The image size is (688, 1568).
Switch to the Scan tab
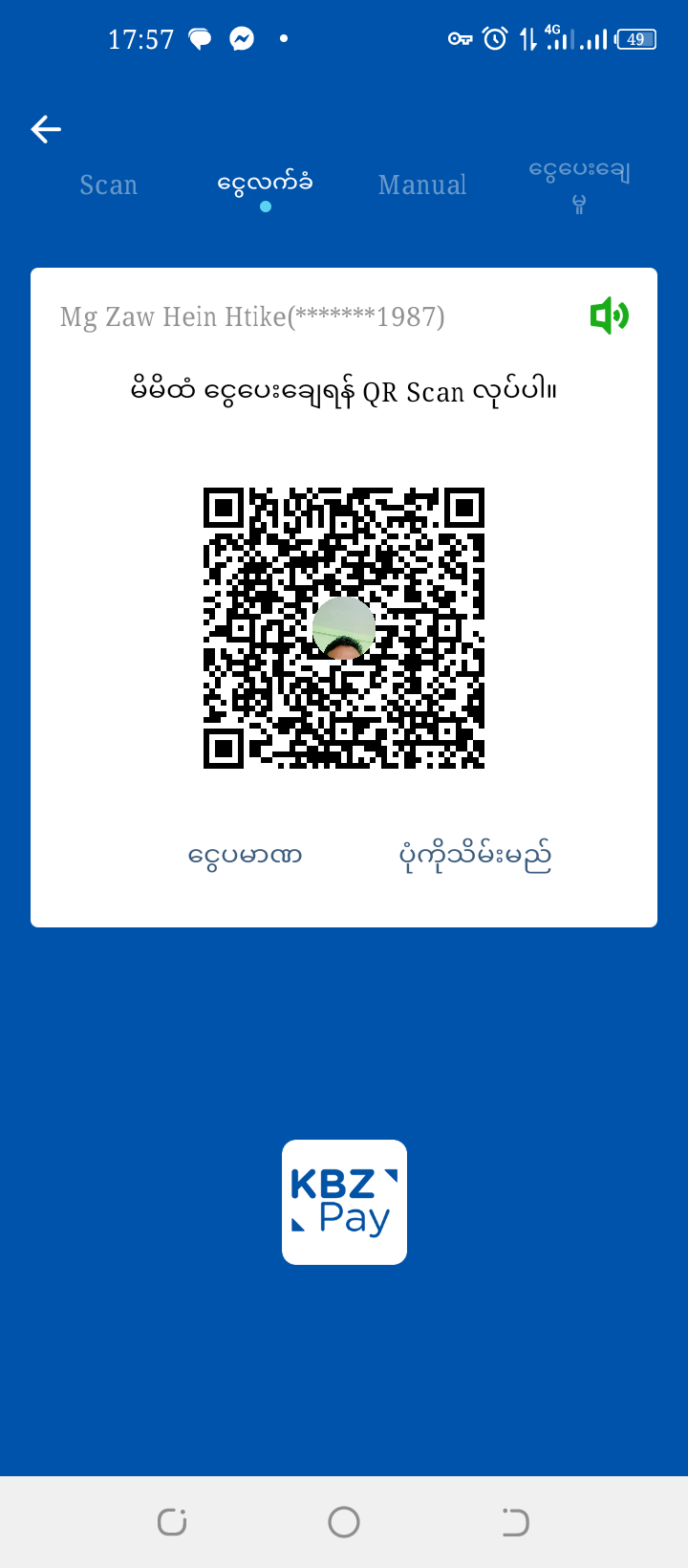click(x=108, y=185)
